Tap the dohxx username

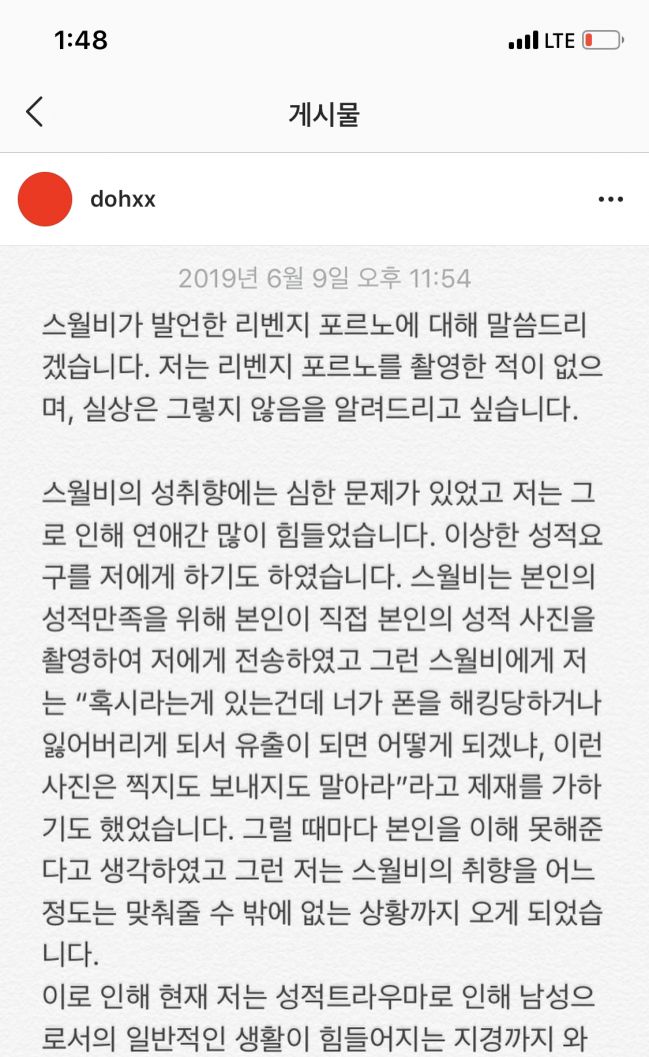coord(122,199)
